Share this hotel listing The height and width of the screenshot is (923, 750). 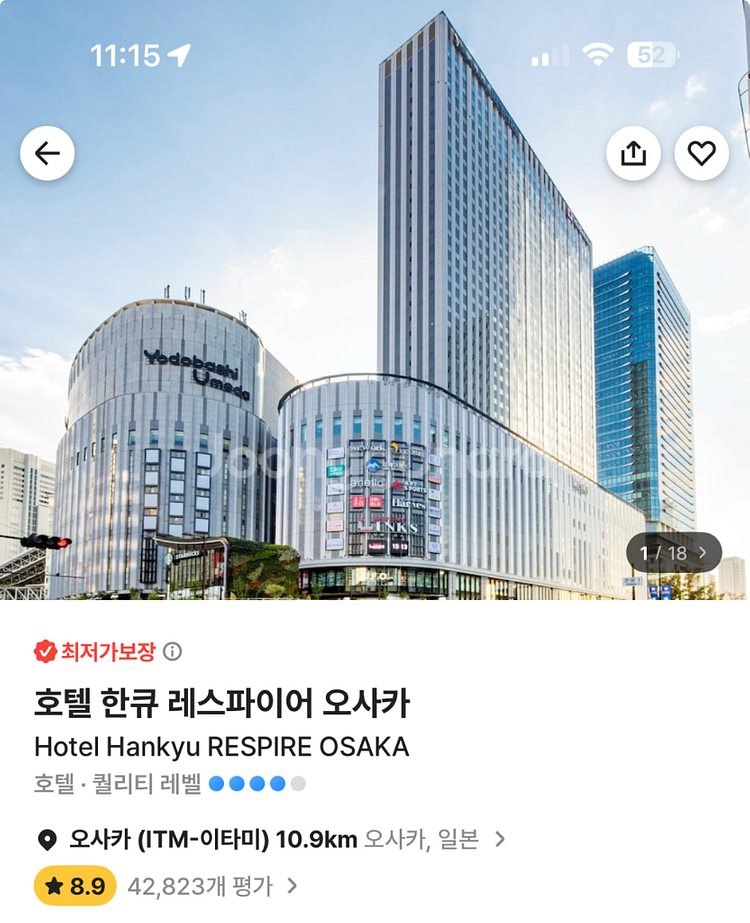pos(633,153)
